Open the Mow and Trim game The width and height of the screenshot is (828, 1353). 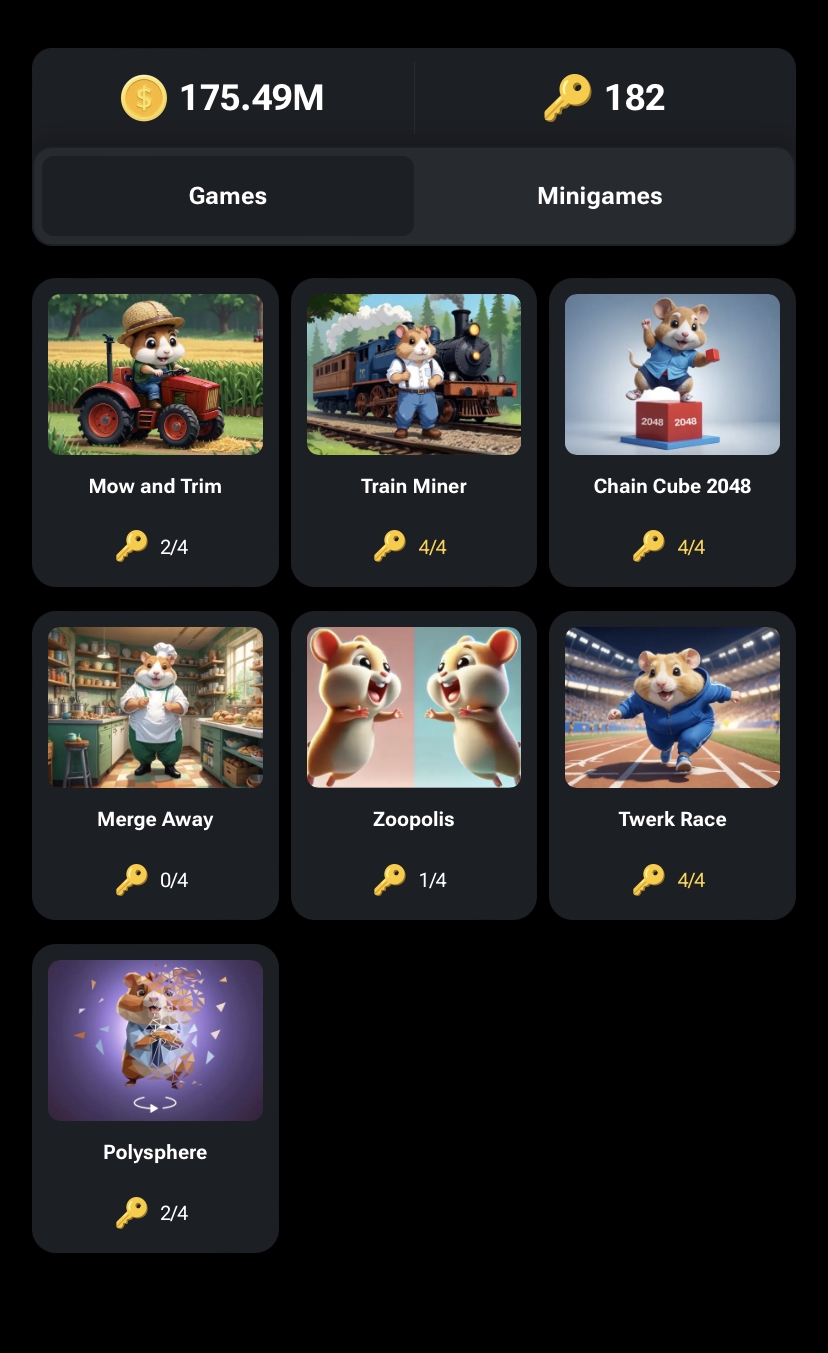point(155,432)
